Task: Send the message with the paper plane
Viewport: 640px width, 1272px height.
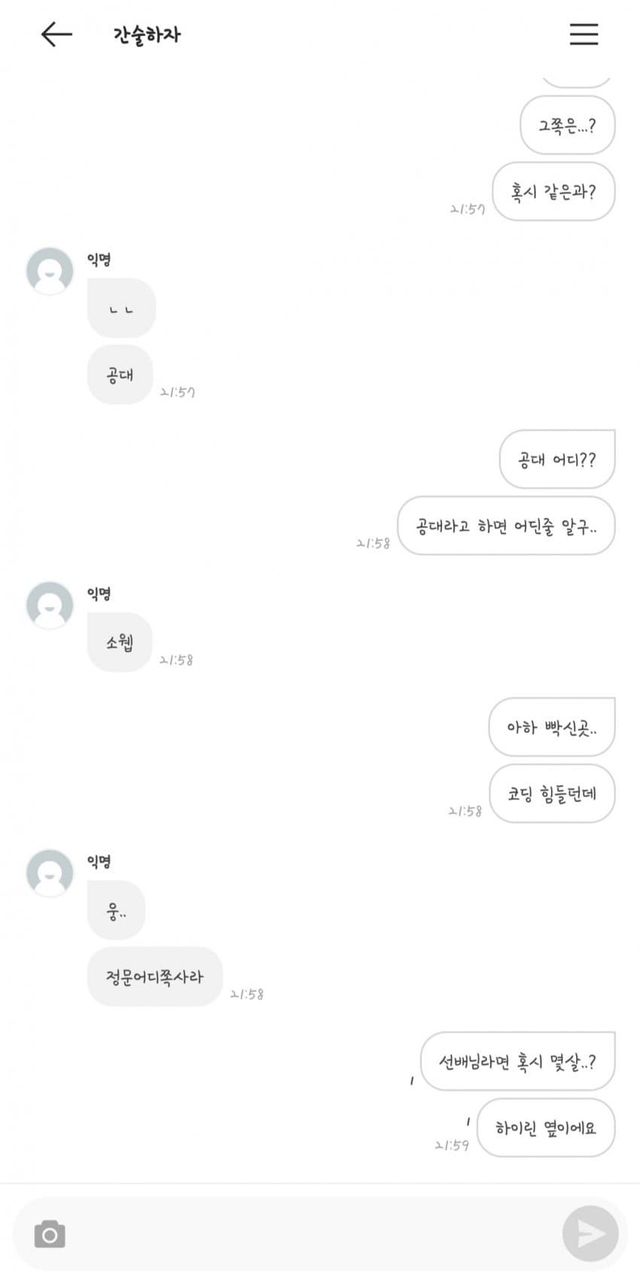Action: (590, 1234)
